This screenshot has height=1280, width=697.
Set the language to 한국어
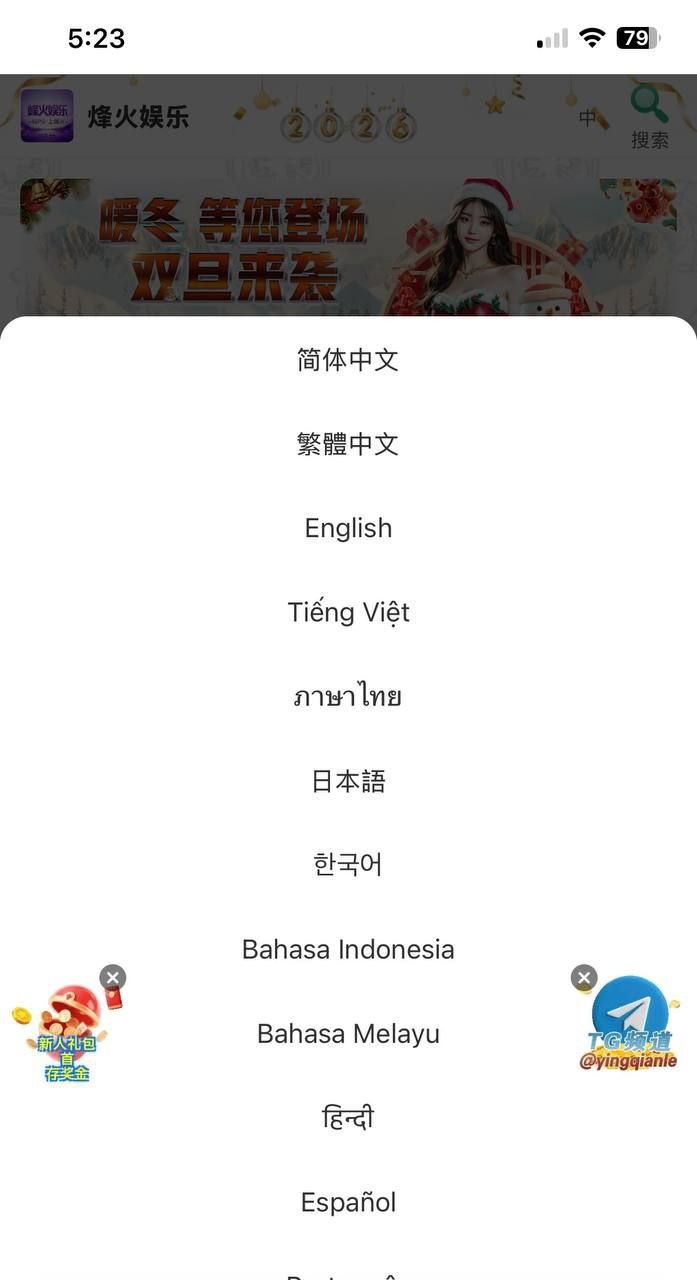pyautogui.click(x=348, y=865)
